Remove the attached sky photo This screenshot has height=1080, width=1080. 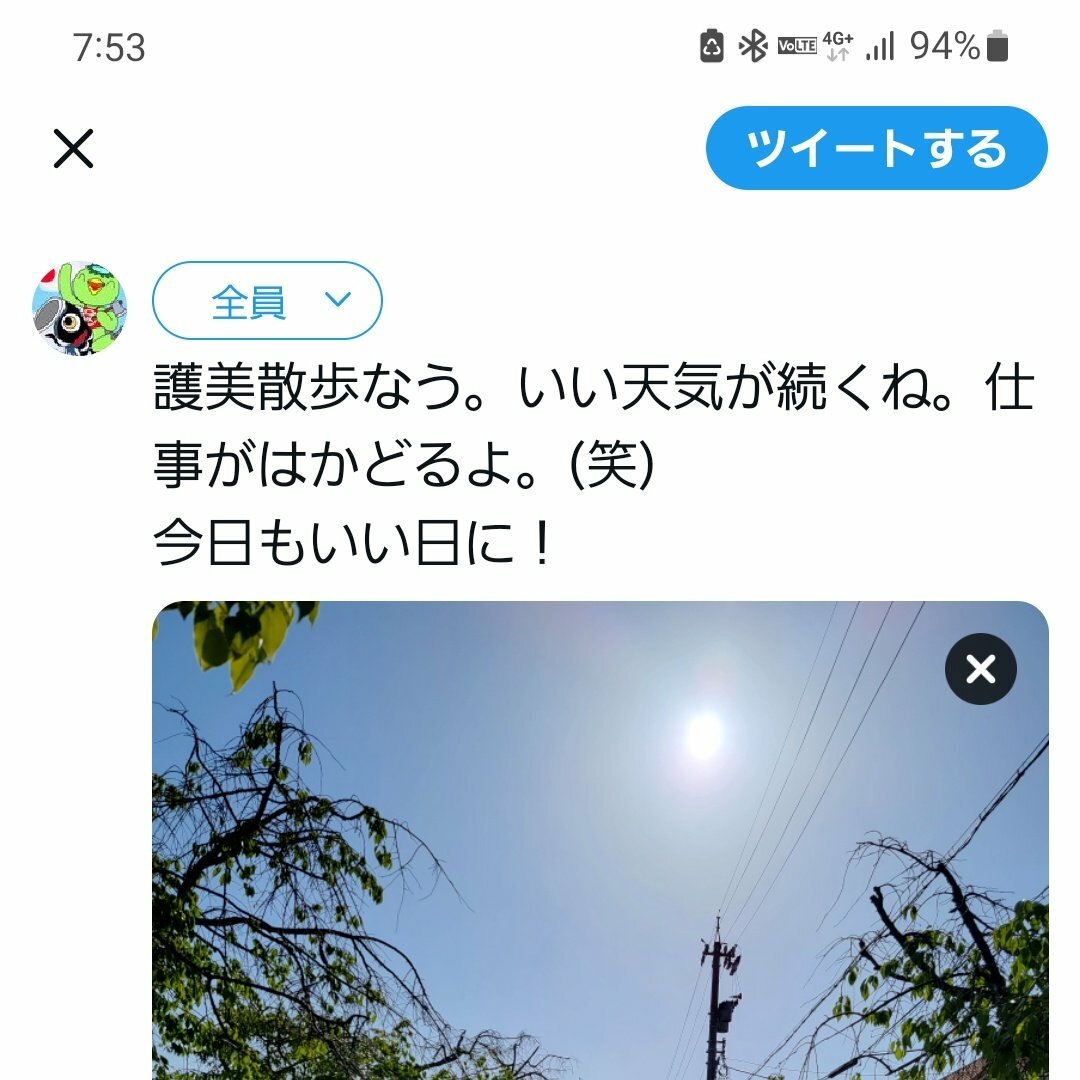[980, 669]
